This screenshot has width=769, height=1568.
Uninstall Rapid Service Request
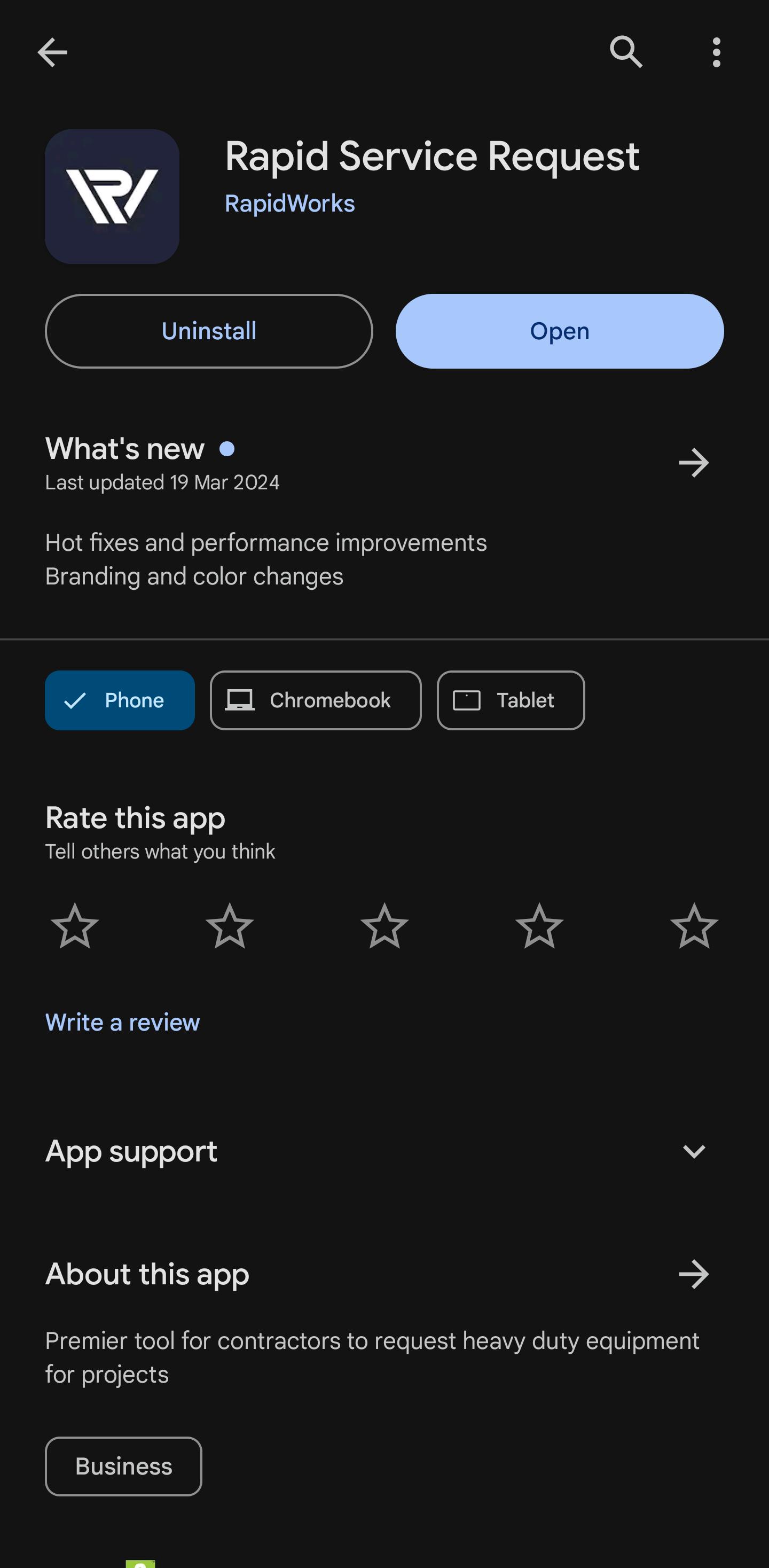pyautogui.click(x=209, y=331)
